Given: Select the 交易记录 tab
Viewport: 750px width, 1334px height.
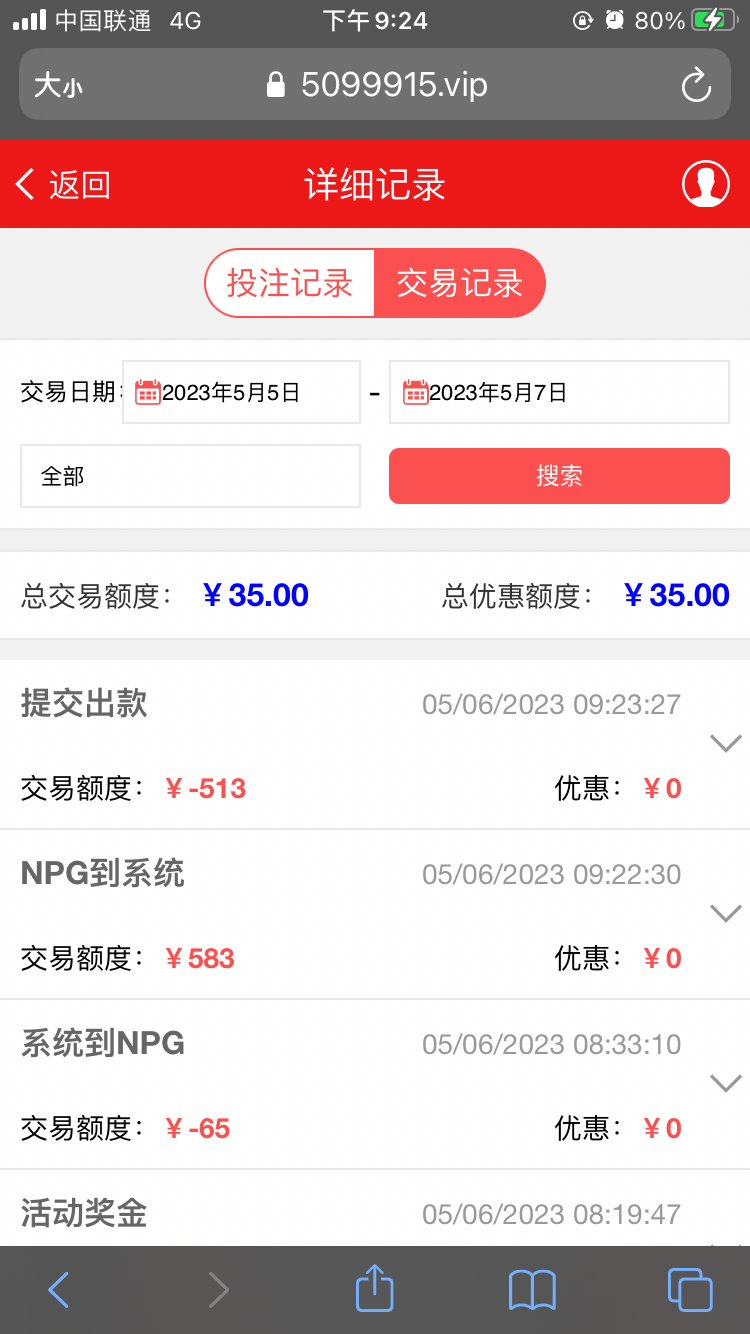Looking at the screenshot, I should click(x=460, y=283).
